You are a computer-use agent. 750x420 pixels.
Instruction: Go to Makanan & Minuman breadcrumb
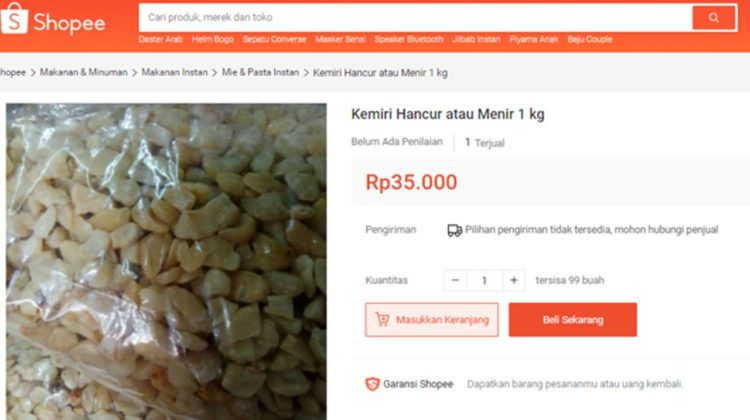tap(85, 73)
